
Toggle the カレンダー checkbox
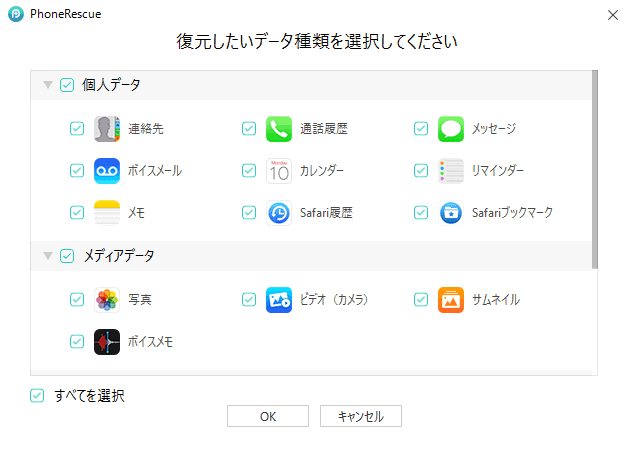click(x=249, y=171)
